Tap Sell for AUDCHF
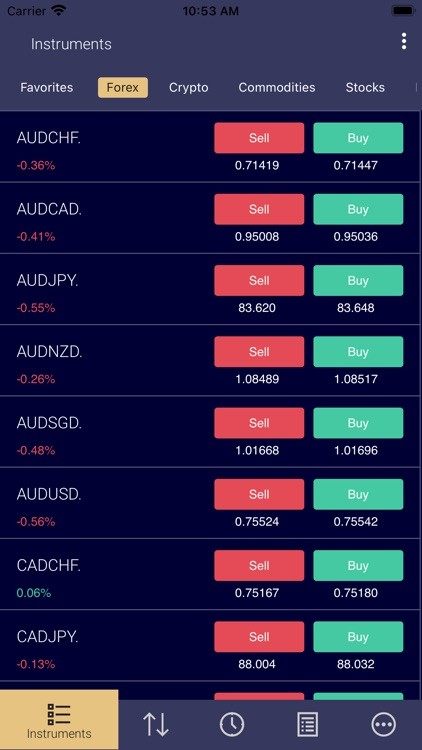The height and width of the screenshot is (750, 422). 259,138
